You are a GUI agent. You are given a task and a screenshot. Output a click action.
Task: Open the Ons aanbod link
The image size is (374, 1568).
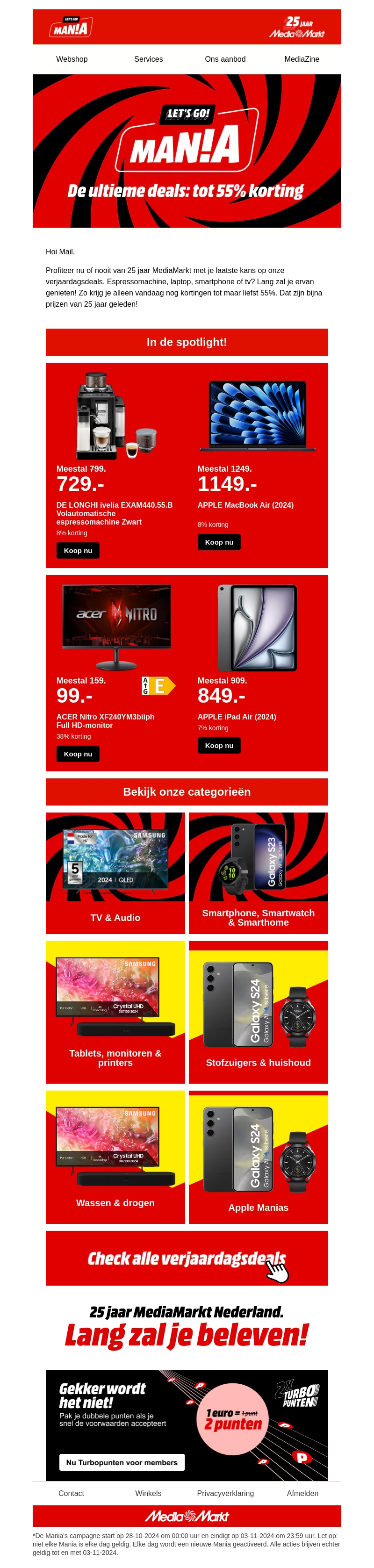pos(225,59)
